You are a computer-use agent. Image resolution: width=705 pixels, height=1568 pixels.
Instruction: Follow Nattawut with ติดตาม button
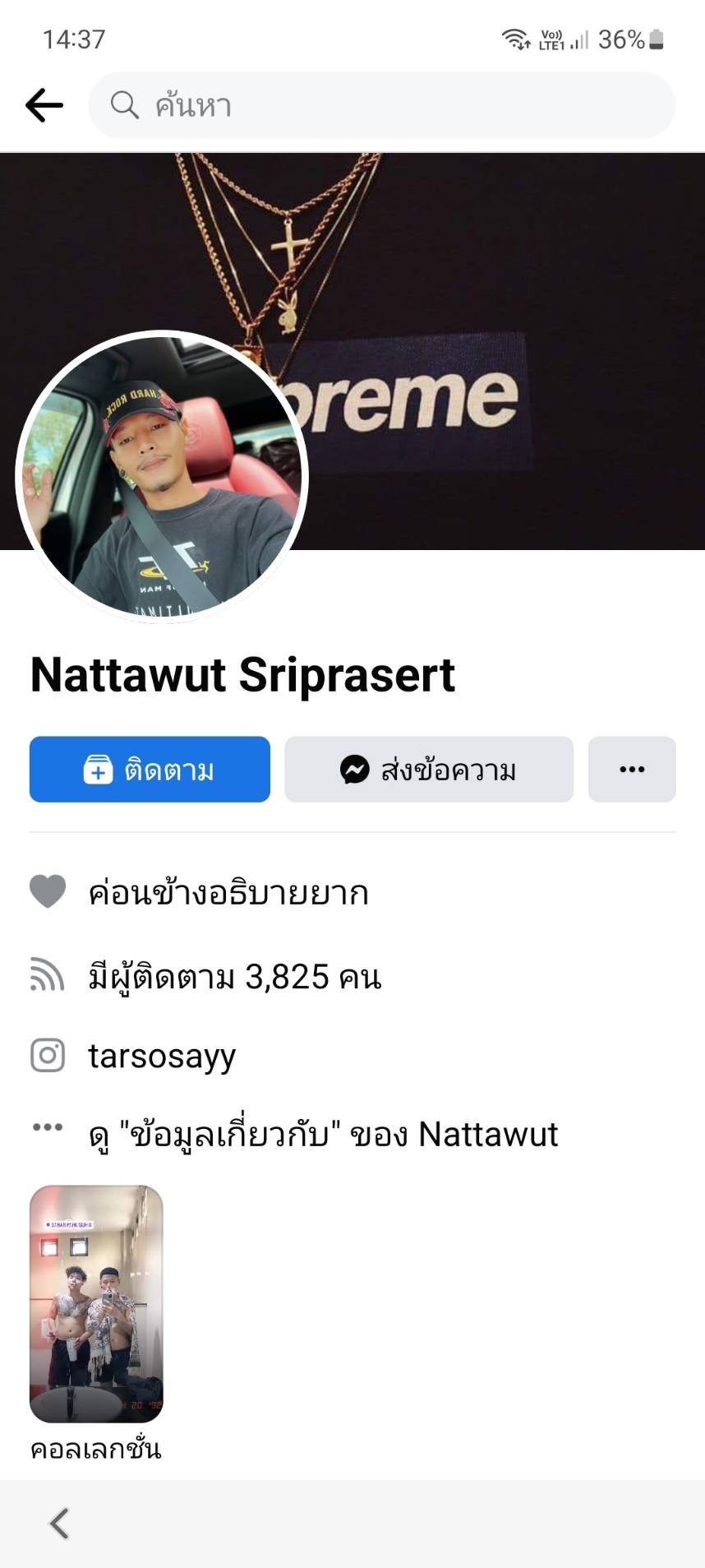tap(150, 770)
